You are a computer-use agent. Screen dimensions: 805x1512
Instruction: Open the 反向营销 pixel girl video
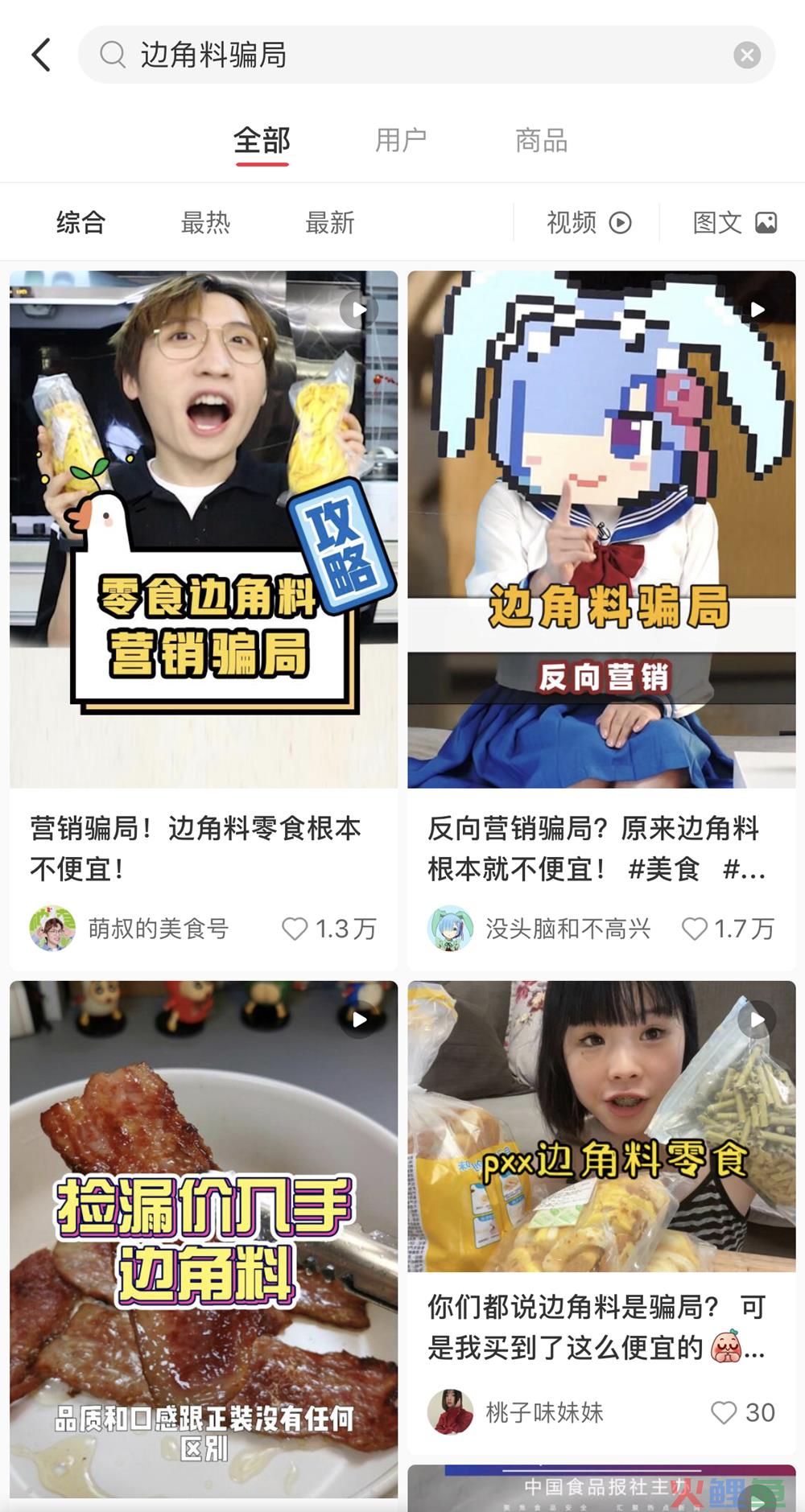click(601, 529)
